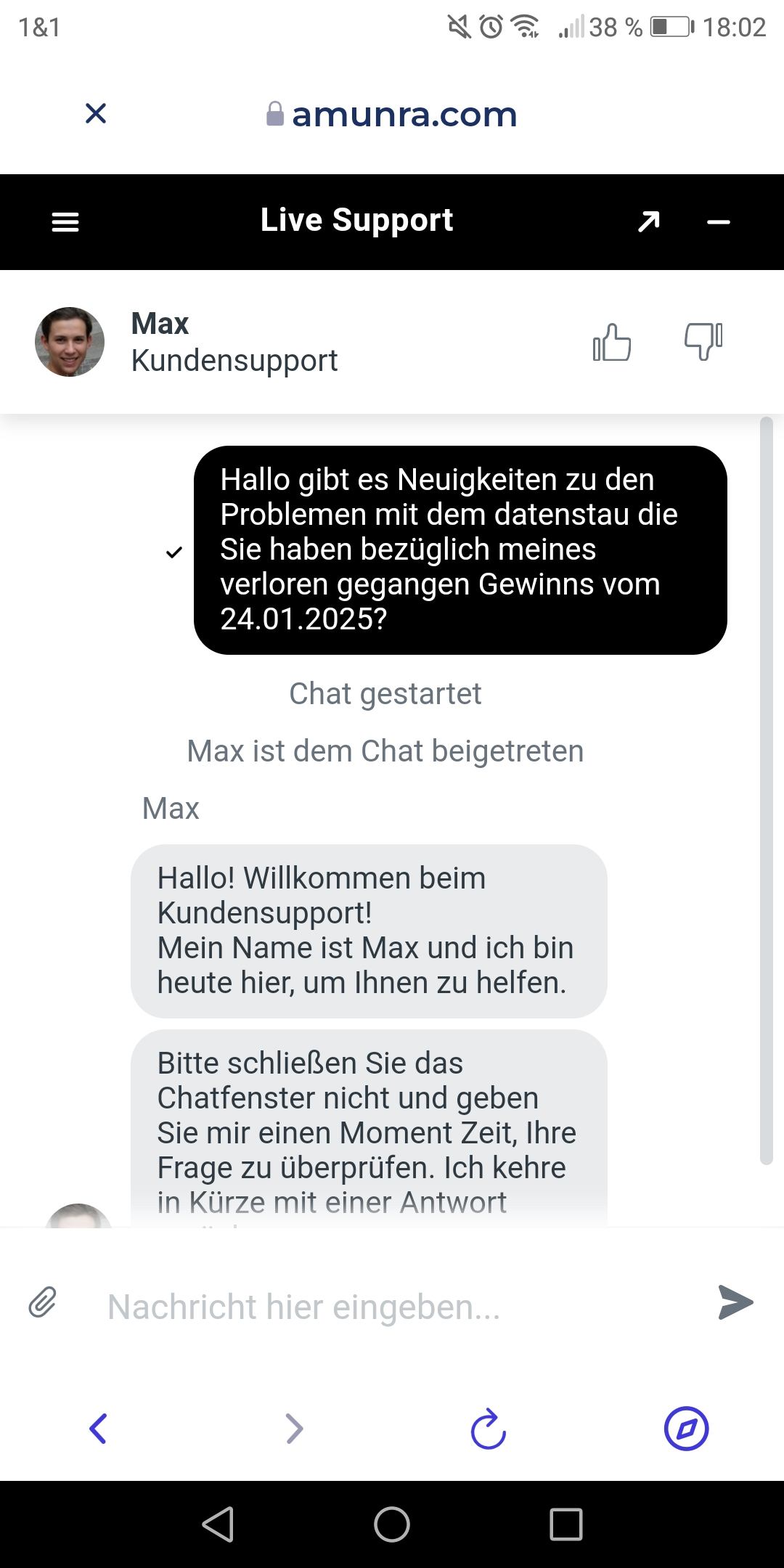Pop out the chat window
The height and width of the screenshot is (1568, 784).
pos(648,221)
